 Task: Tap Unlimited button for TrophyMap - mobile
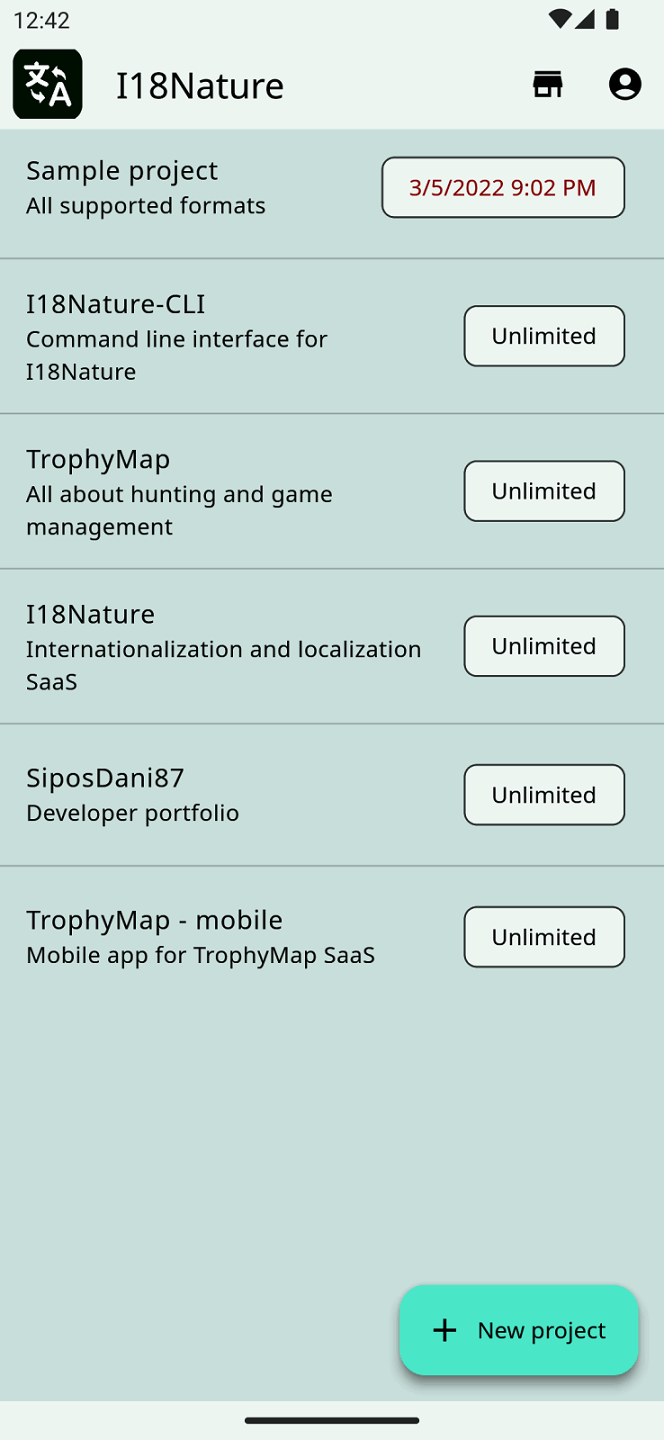pyautogui.click(x=544, y=937)
